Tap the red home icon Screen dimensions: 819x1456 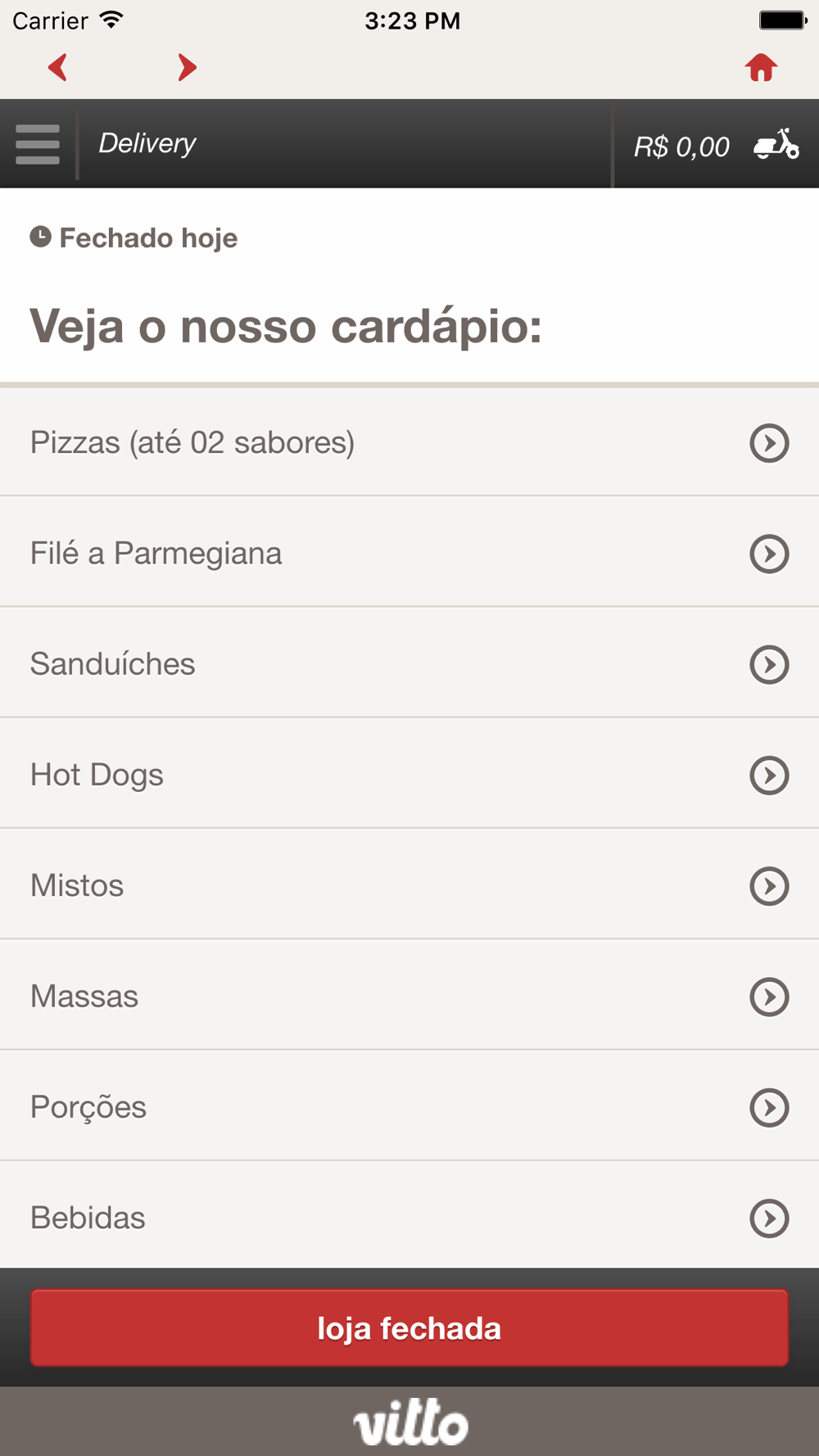coord(761,67)
